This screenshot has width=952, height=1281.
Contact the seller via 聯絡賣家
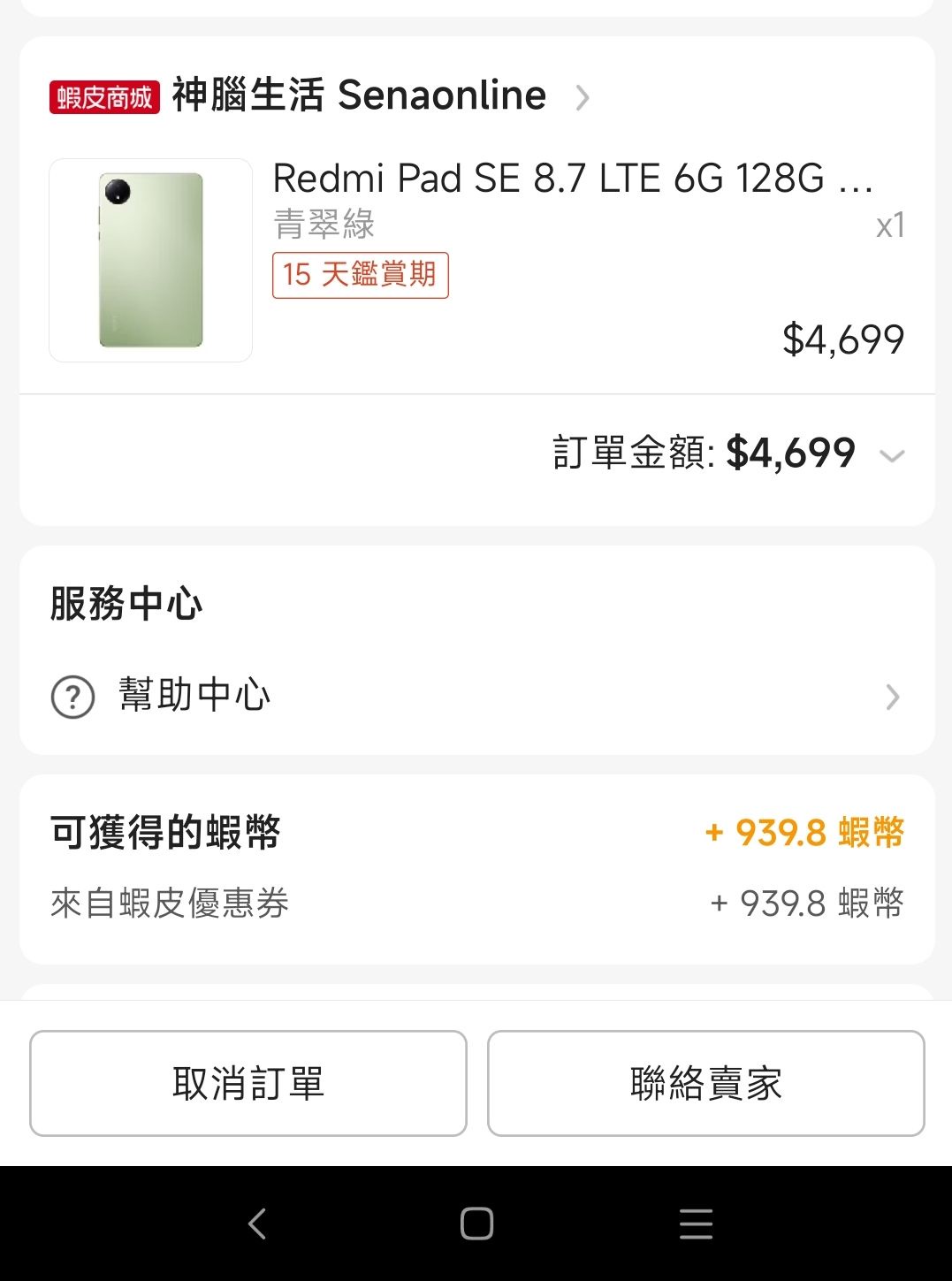tap(705, 1083)
